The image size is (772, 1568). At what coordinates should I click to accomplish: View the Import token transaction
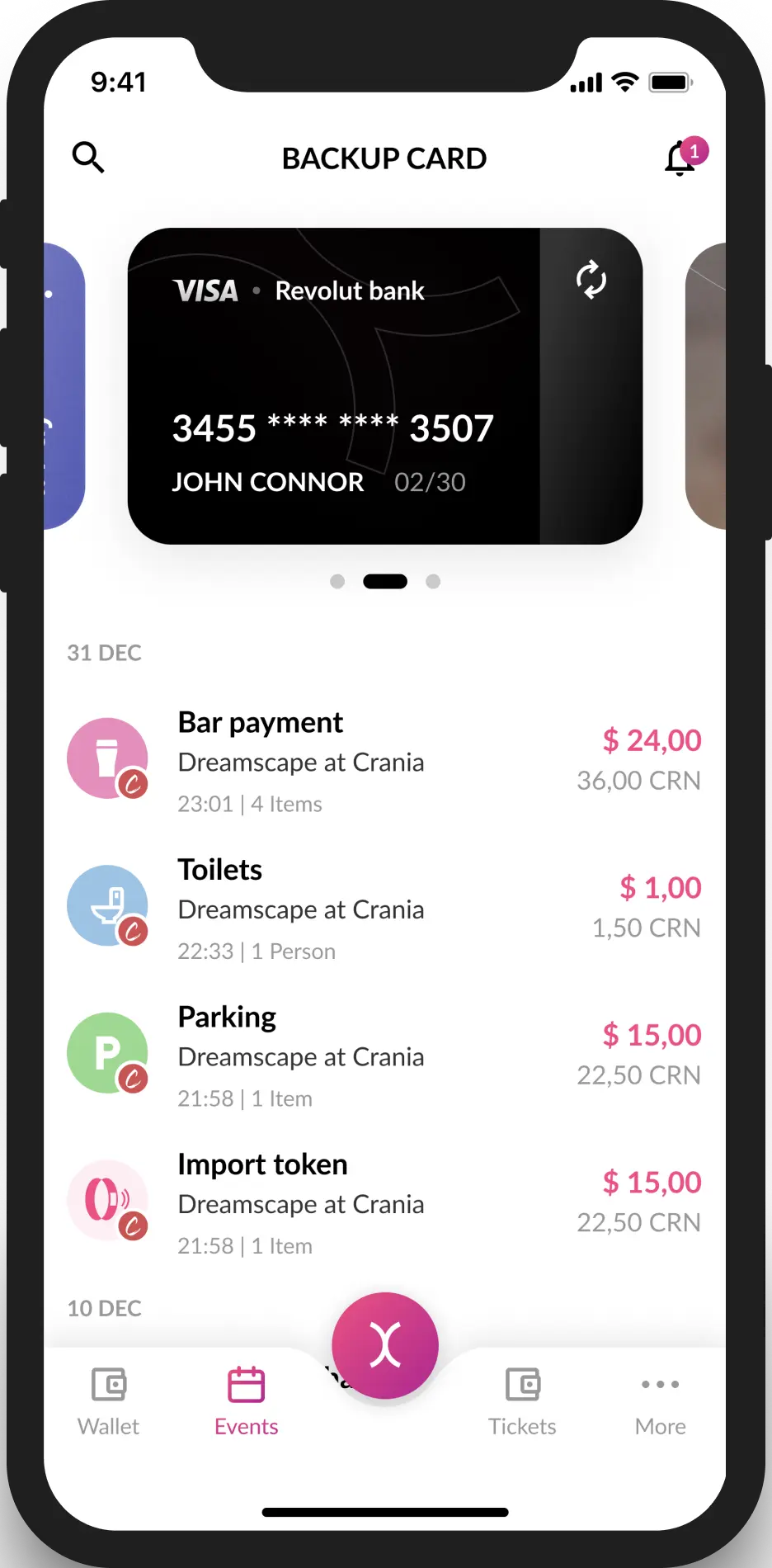(x=384, y=1203)
